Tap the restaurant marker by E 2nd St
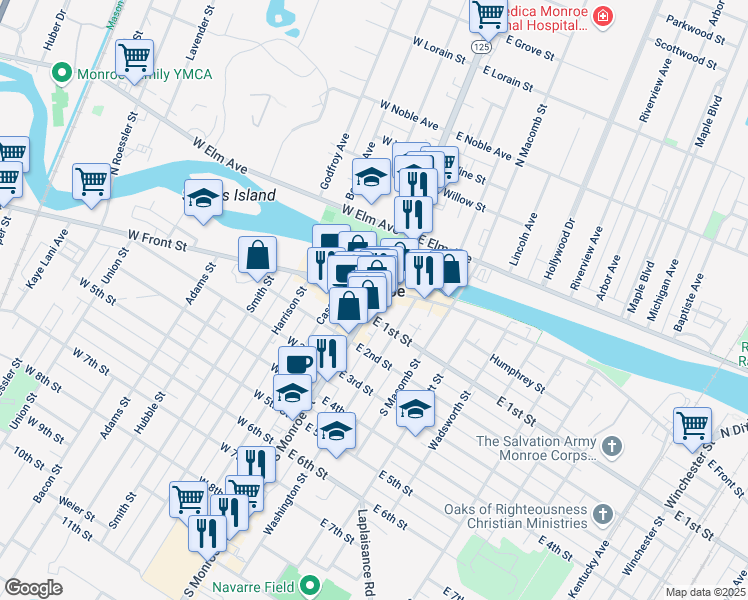The width and height of the screenshot is (748, 600). pyautogui.click(x=327, y=353)
